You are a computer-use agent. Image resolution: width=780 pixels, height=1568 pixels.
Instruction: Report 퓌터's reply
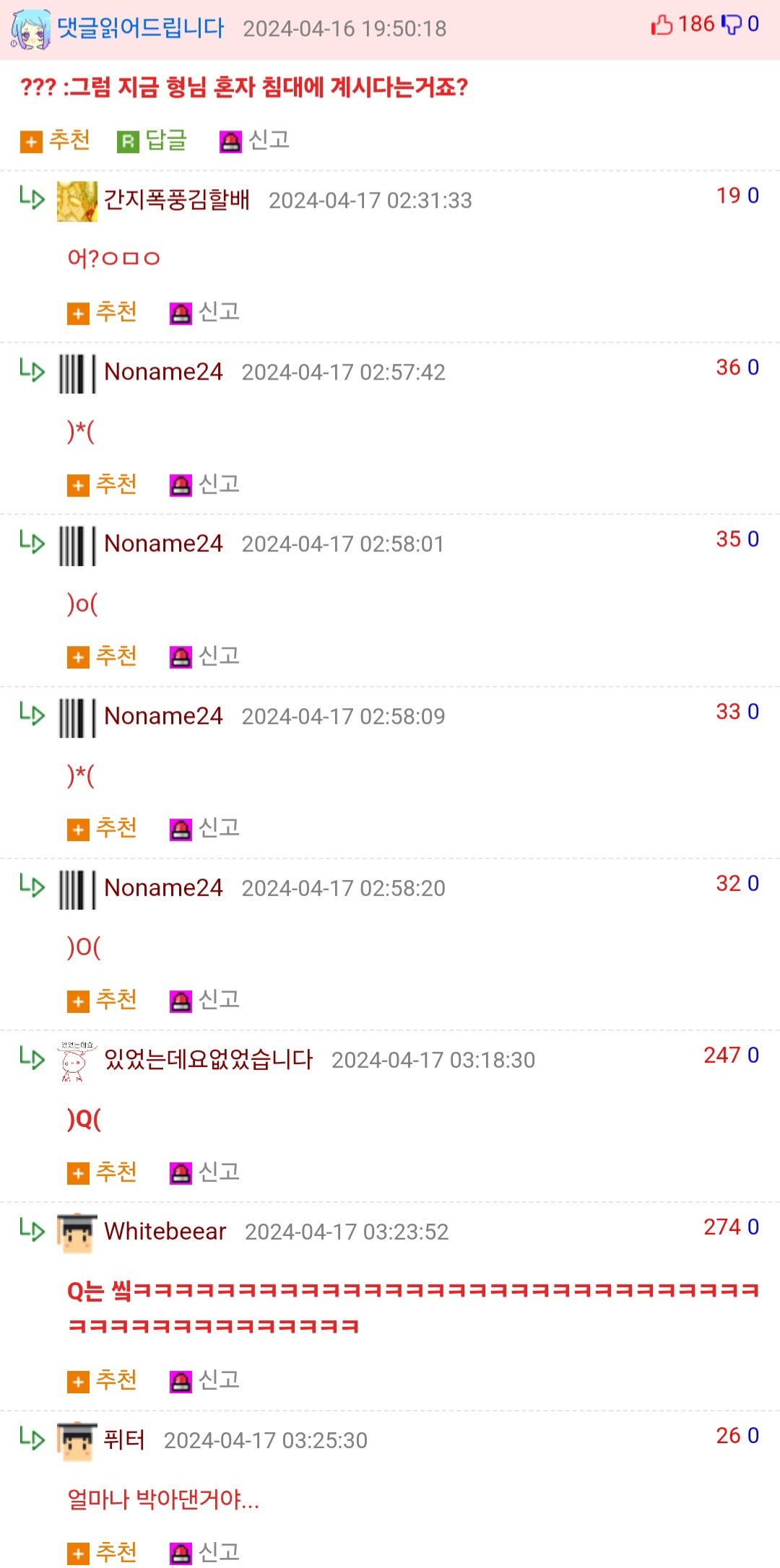[x=204, y=1552]
